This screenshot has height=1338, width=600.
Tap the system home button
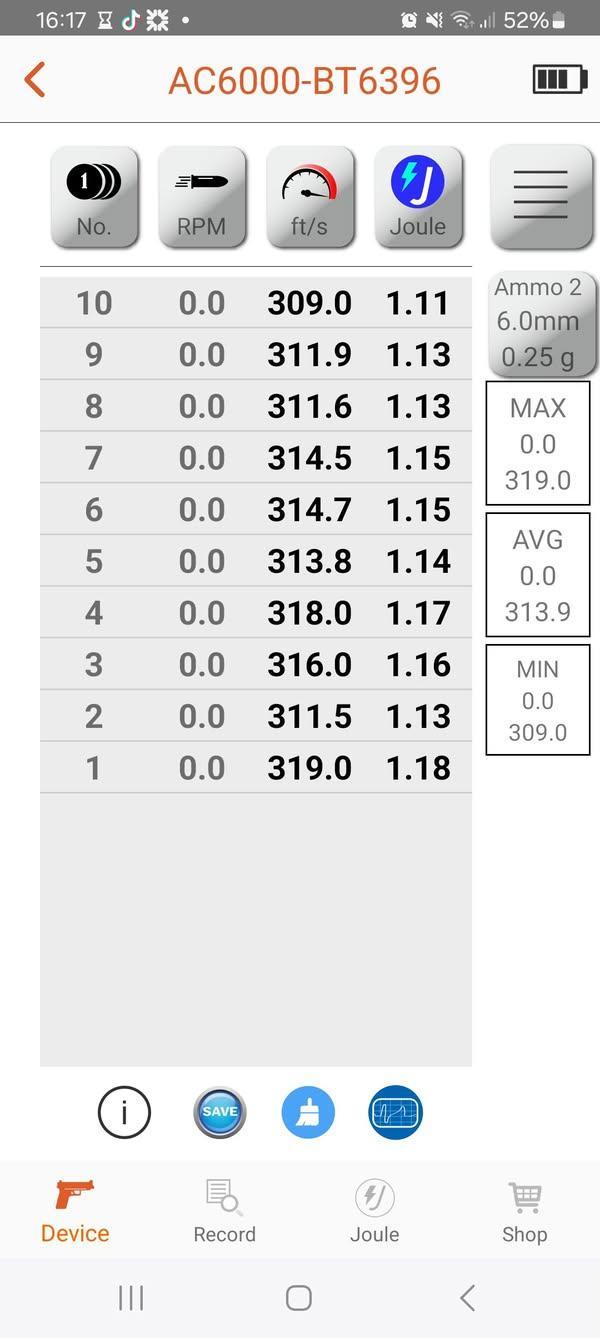pos(299,1298)
